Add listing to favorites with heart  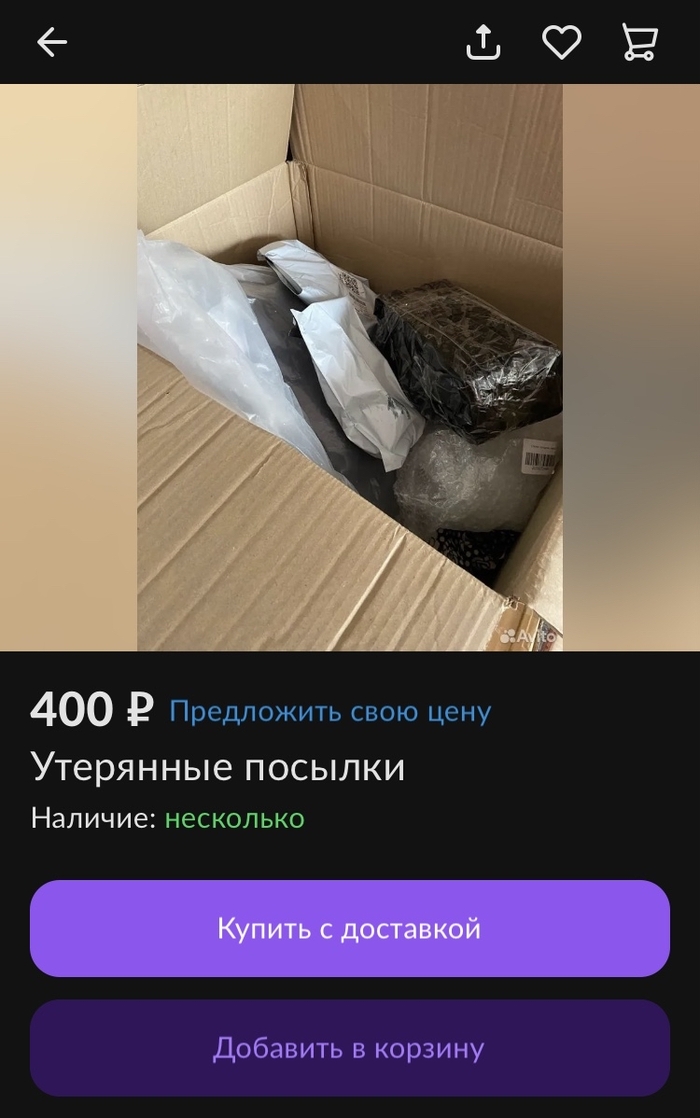pos(561,42)
